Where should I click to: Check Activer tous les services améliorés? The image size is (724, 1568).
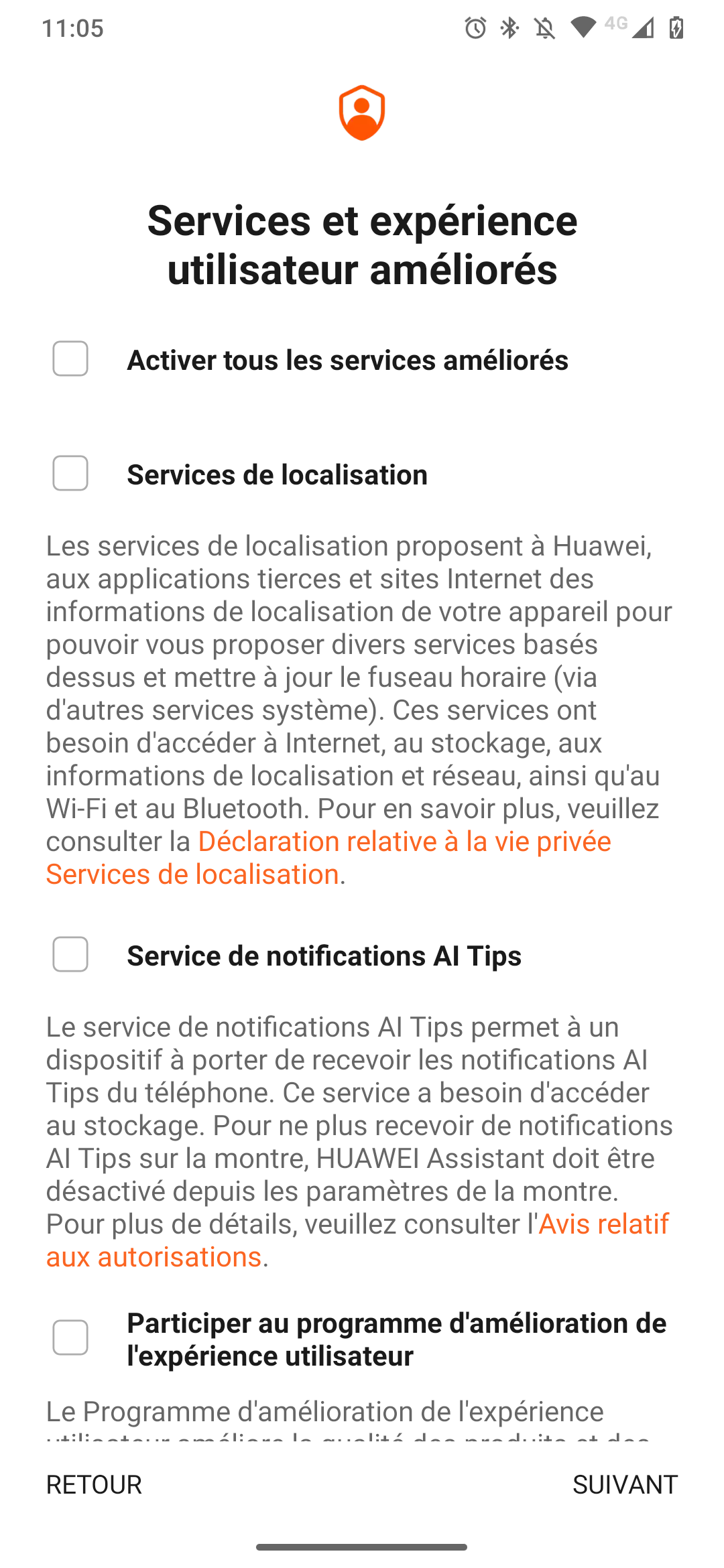[x=70, y=358]
